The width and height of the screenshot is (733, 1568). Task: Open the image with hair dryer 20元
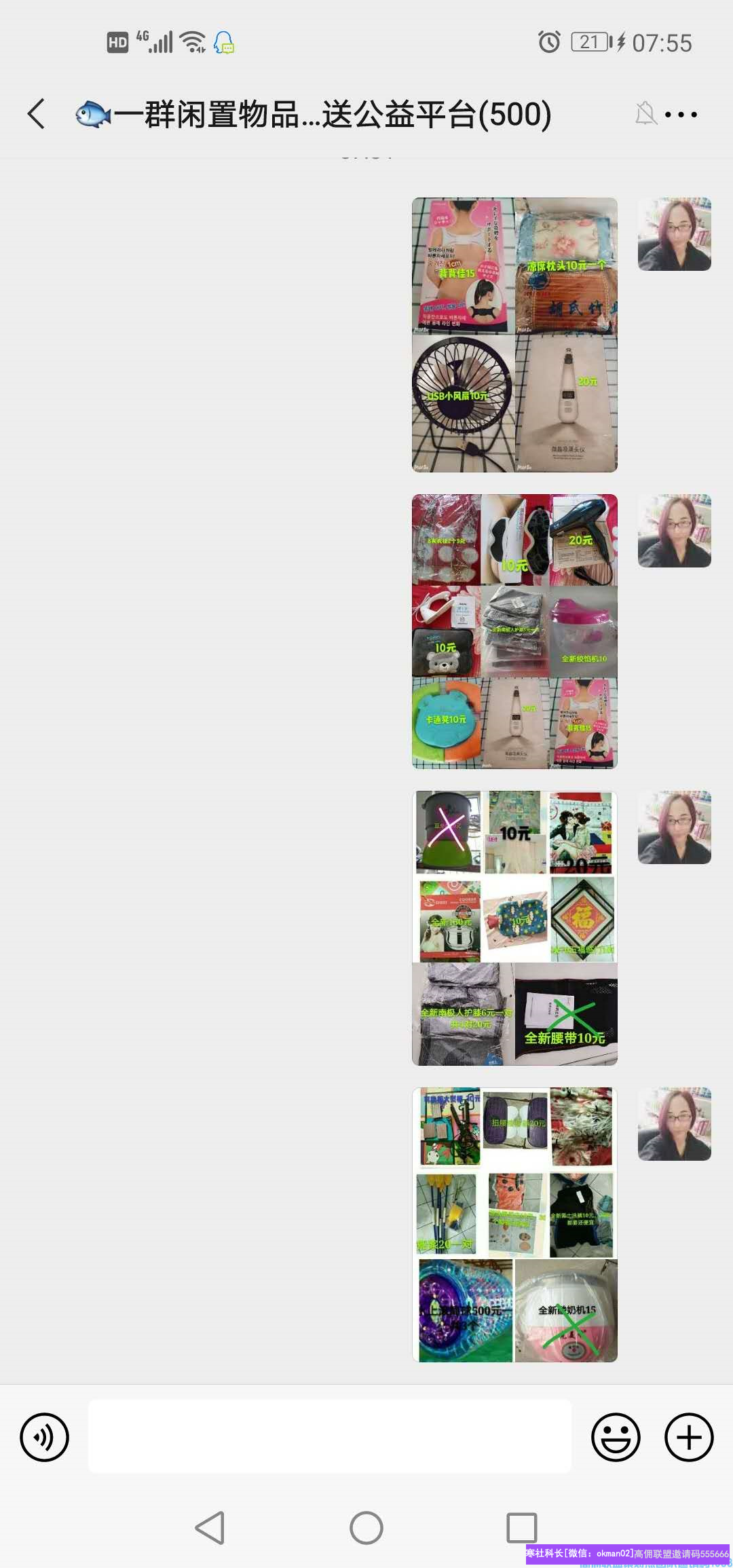(x=514, y=631)
